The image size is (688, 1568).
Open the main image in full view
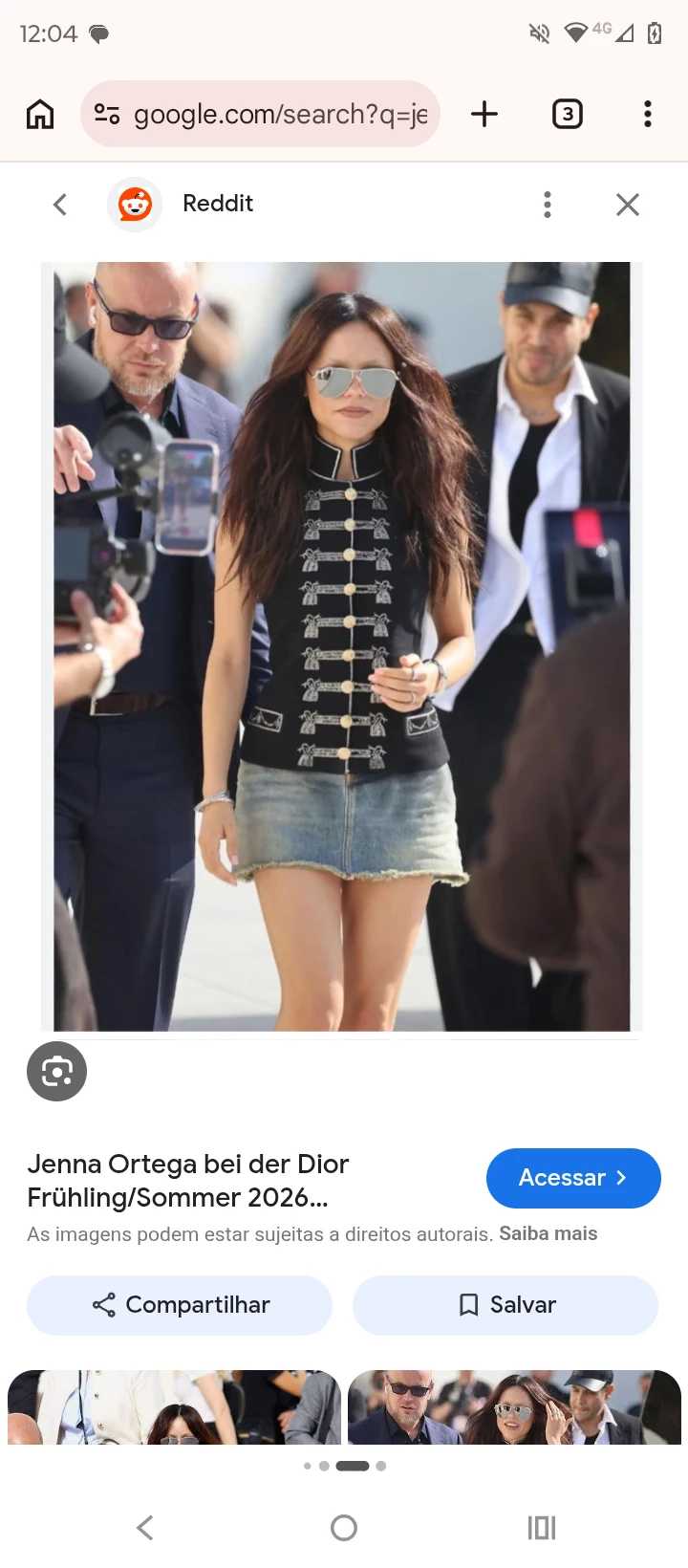[342, 646]
